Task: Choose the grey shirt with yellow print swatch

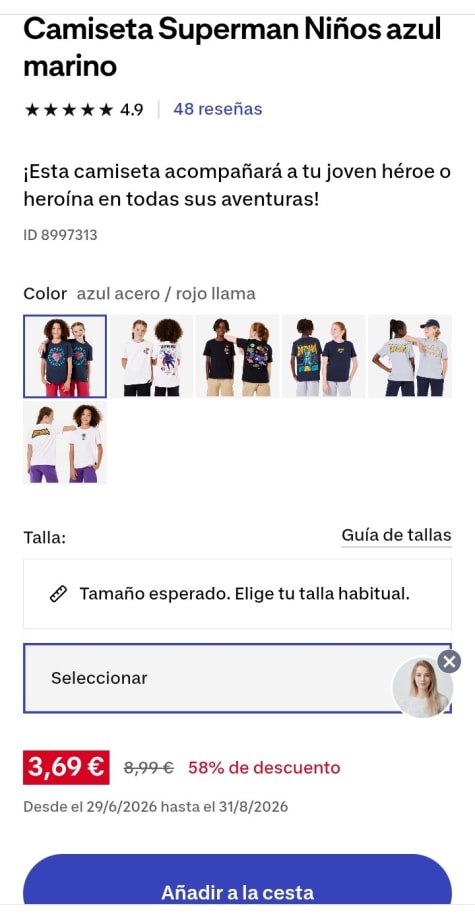Action: click(x=410, y=356)
